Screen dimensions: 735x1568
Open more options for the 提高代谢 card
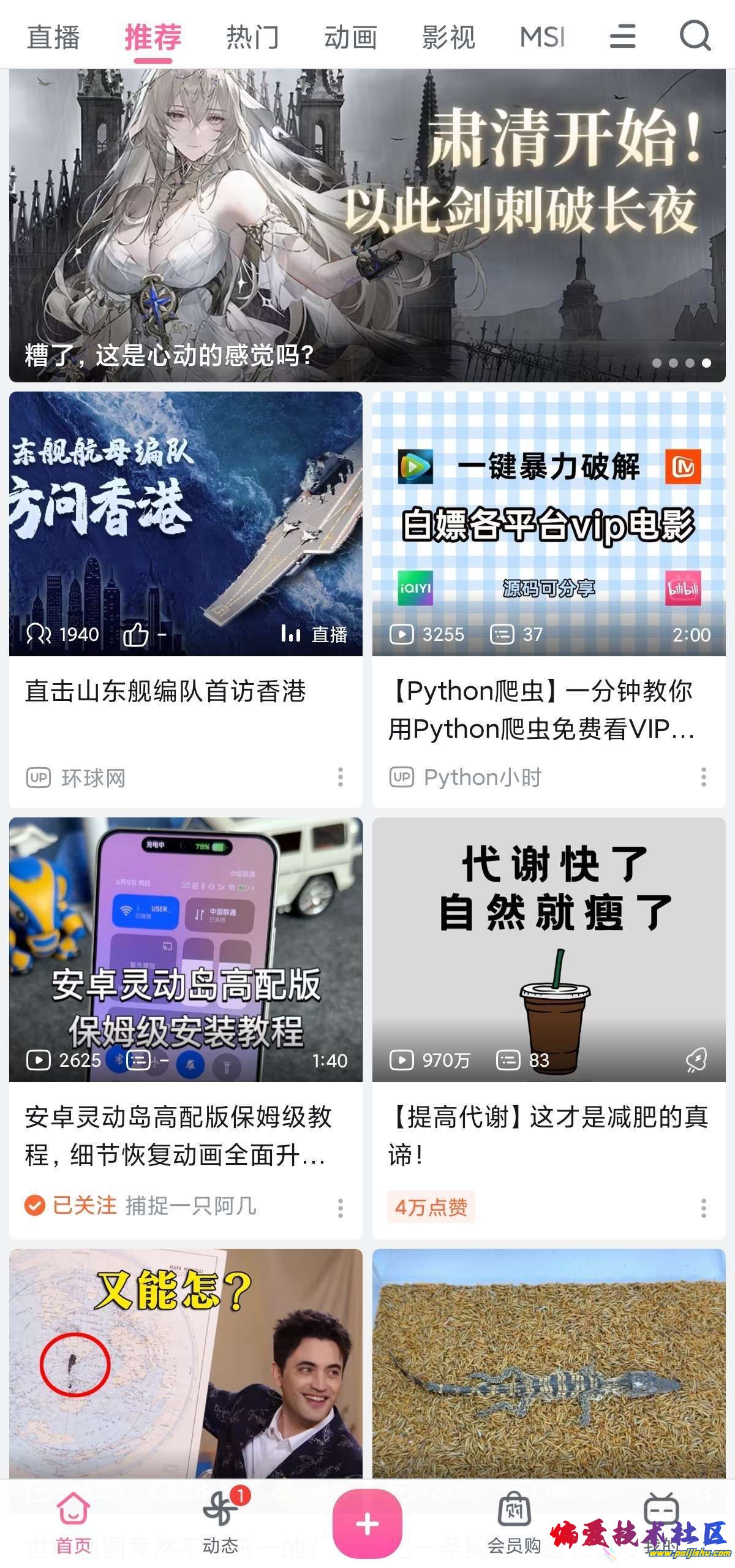tap(703, 1208)
